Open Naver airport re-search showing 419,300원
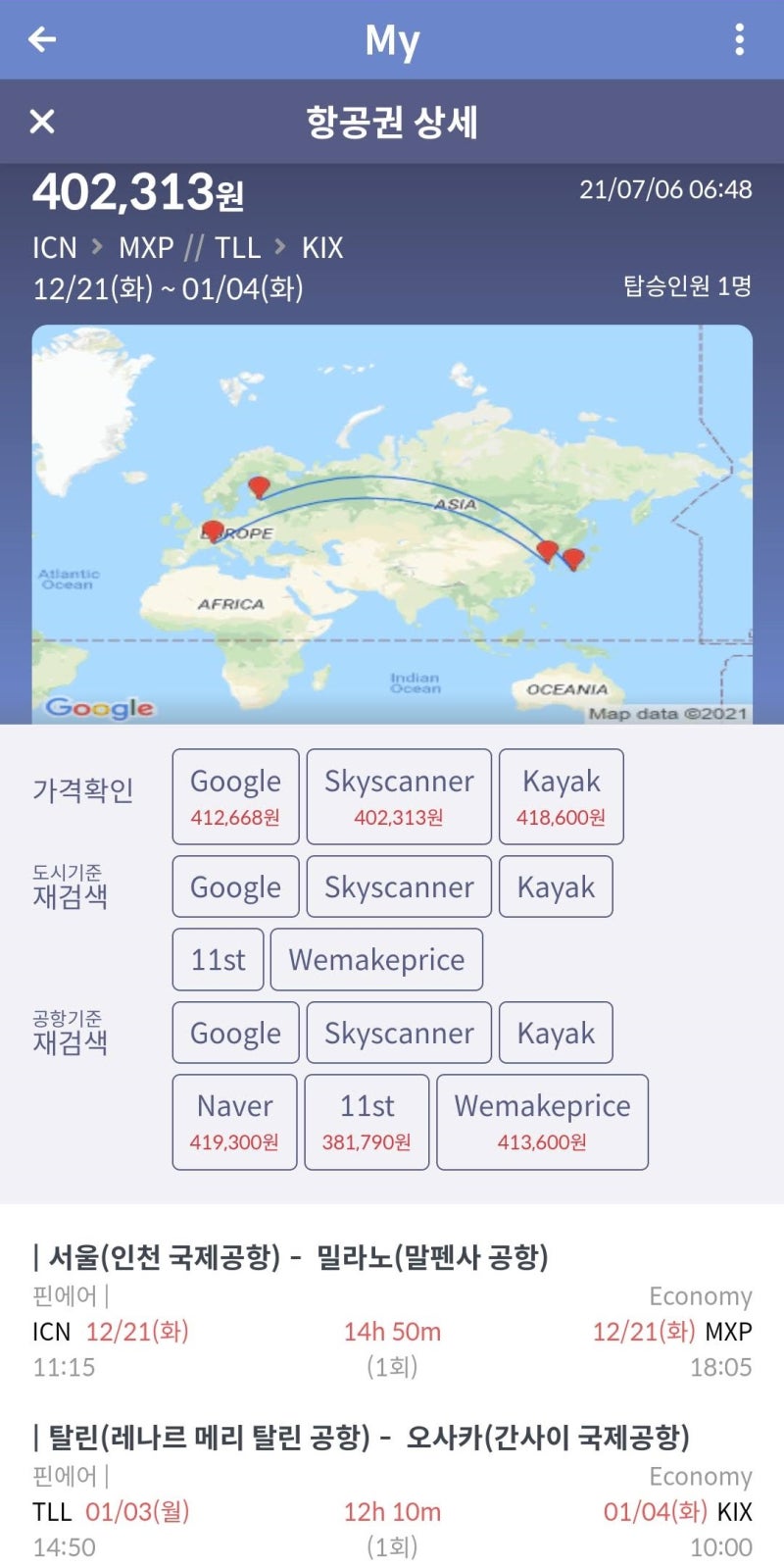This screenshot has height=1568, width=784. point(233,1122)
